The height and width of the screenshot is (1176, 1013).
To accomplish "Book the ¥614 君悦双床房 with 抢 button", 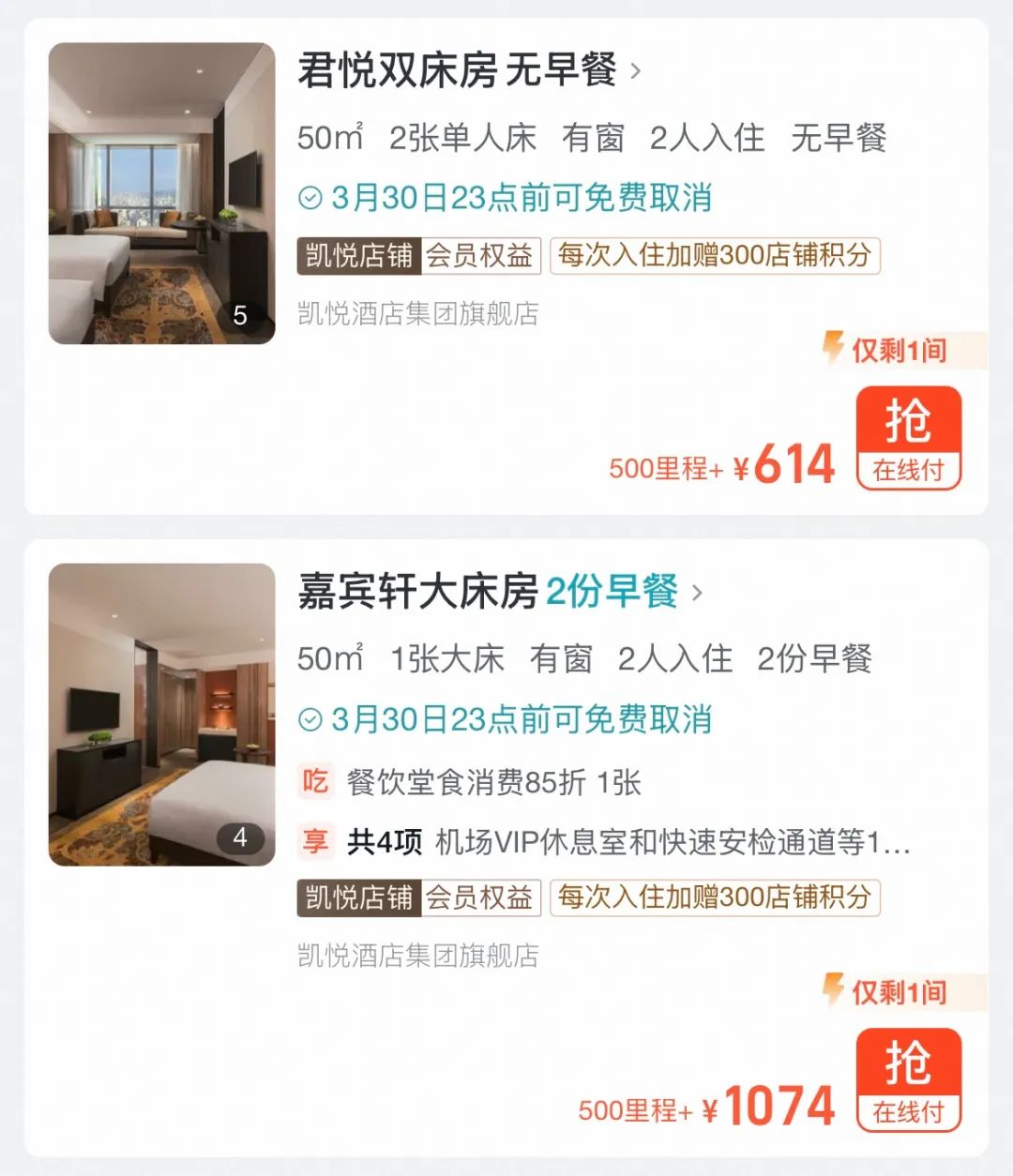I will pos(908,438).
